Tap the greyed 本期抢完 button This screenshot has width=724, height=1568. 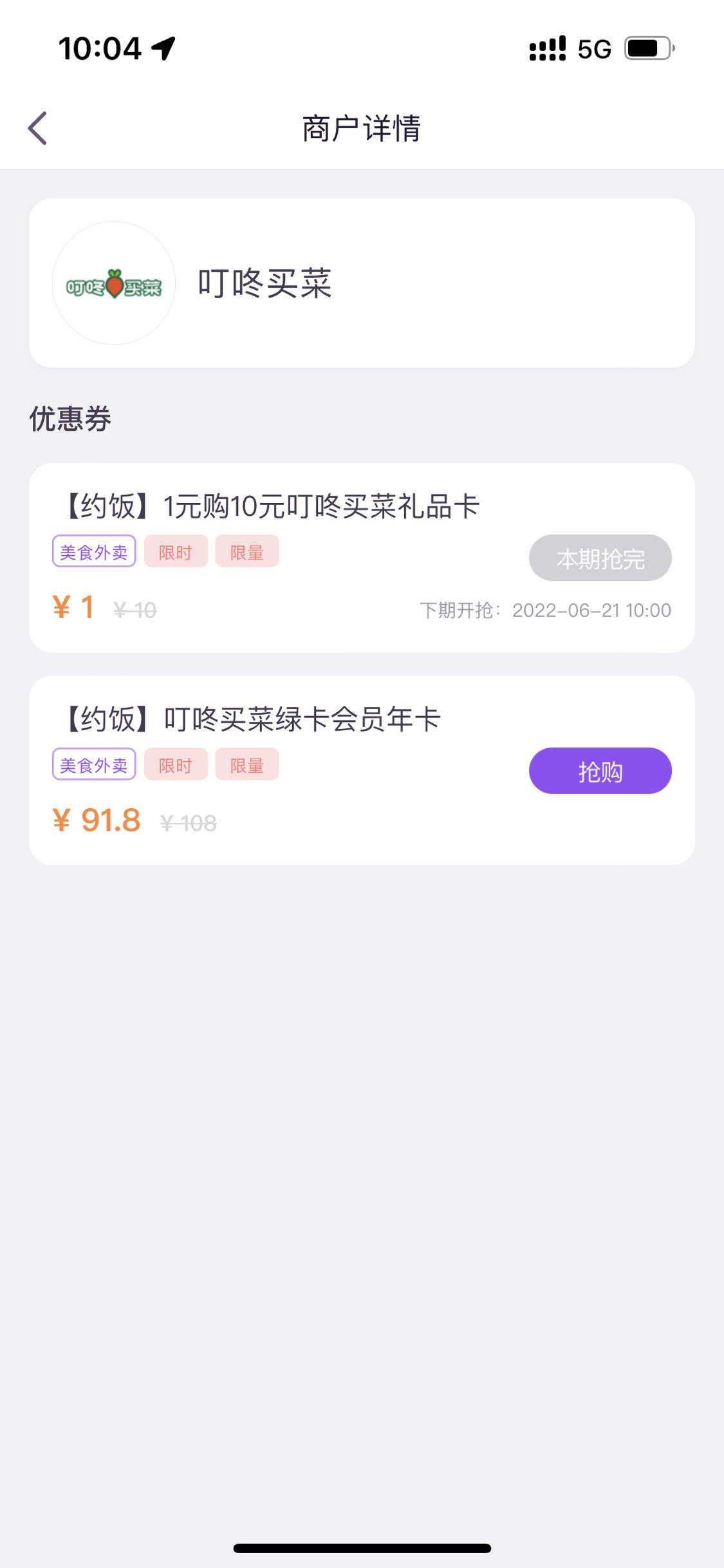point(600,558)
